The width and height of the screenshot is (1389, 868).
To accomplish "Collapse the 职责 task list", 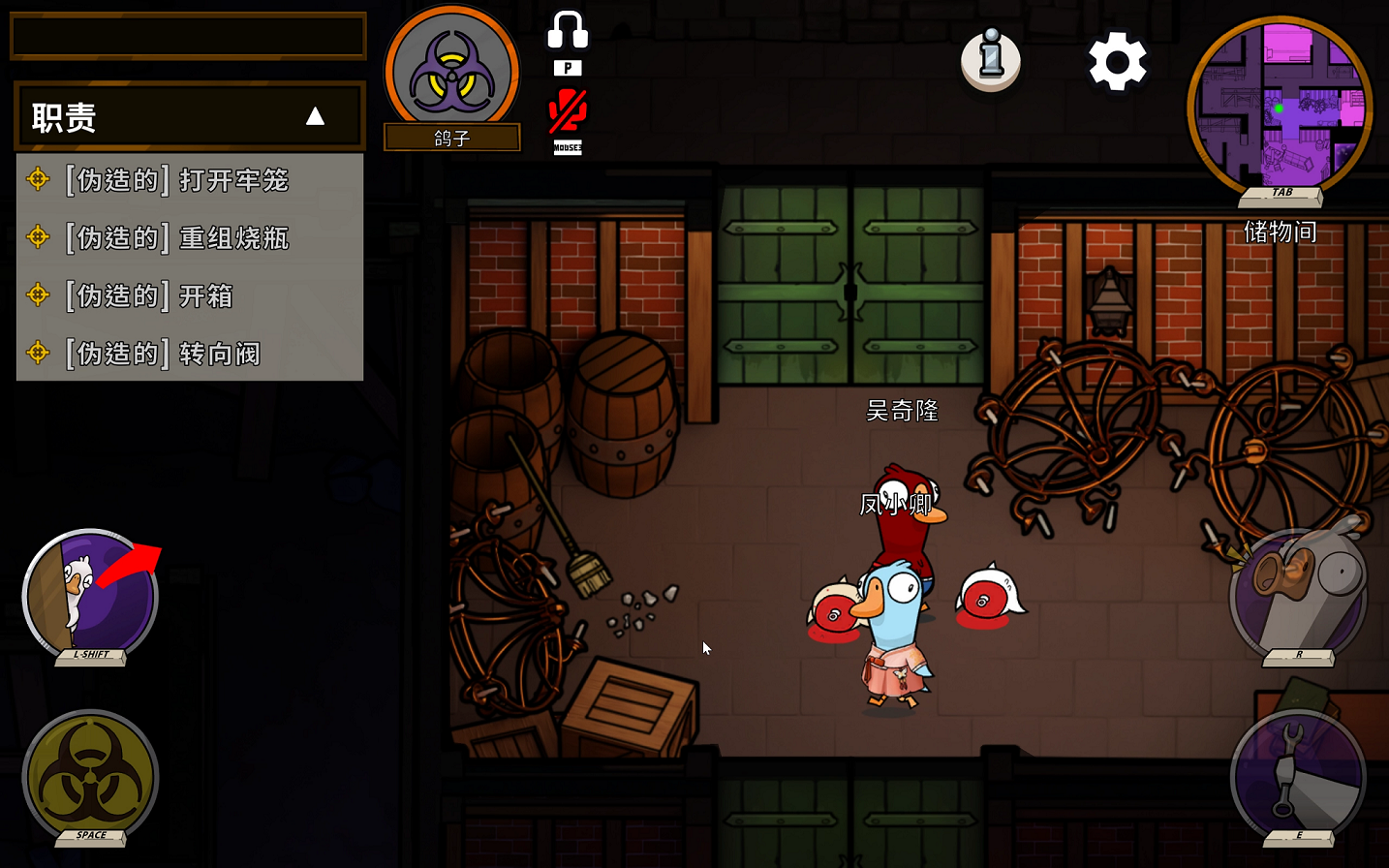I will [315, 117].
